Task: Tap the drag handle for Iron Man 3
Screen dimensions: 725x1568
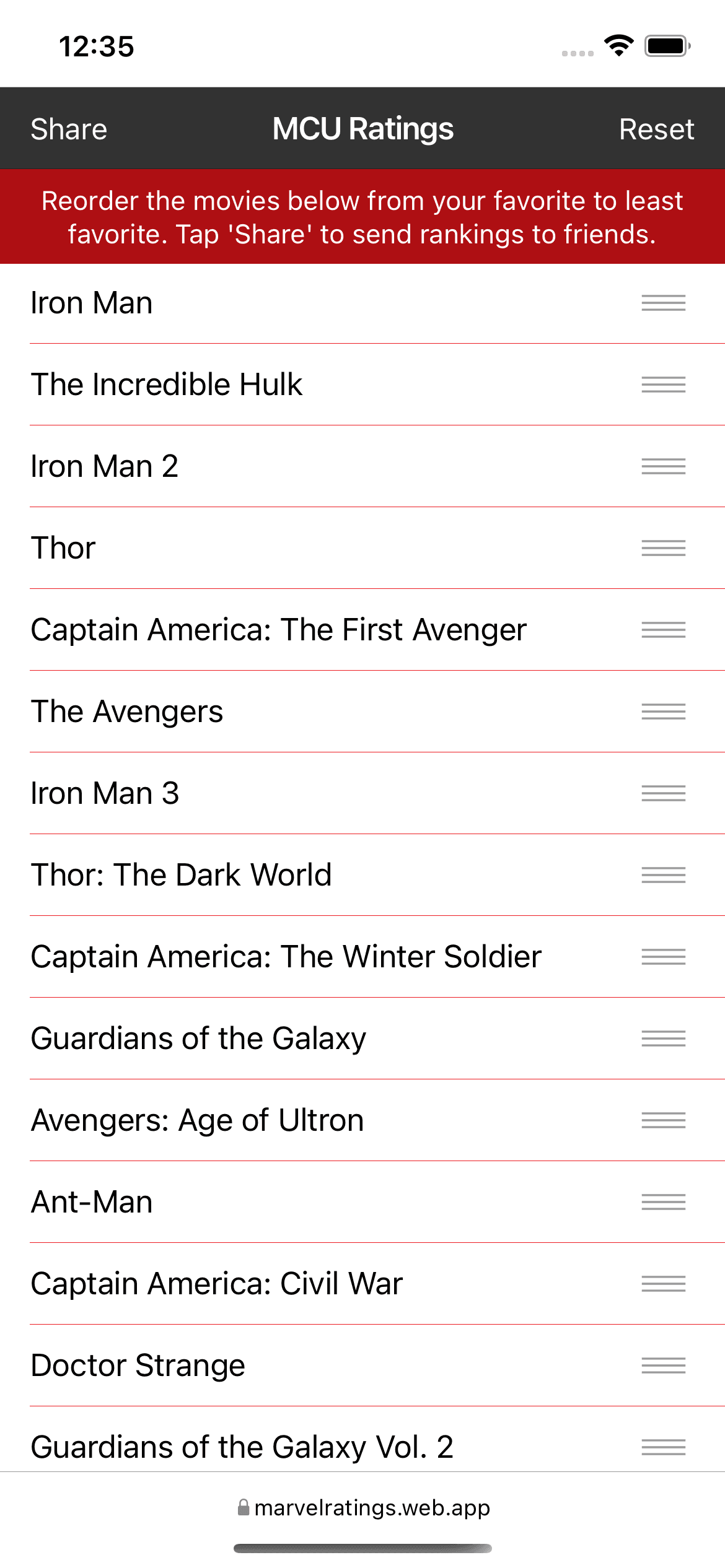Action: (x=663, y=793)
